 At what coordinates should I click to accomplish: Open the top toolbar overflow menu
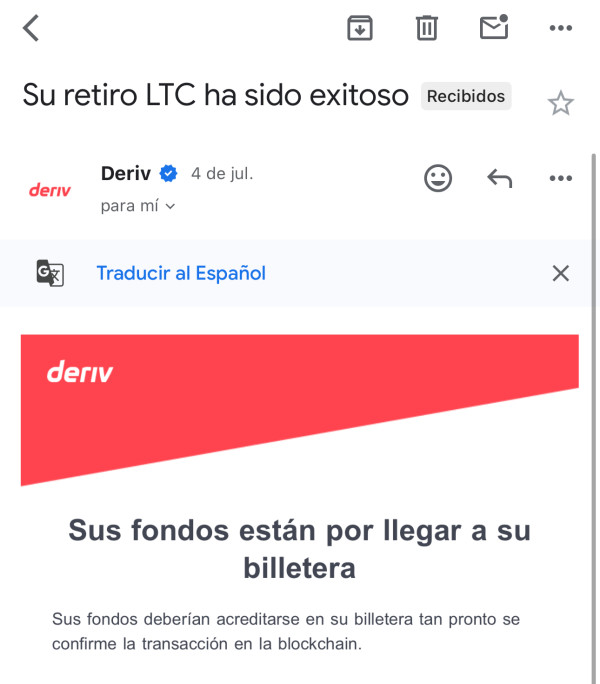(x=561, y=28)
